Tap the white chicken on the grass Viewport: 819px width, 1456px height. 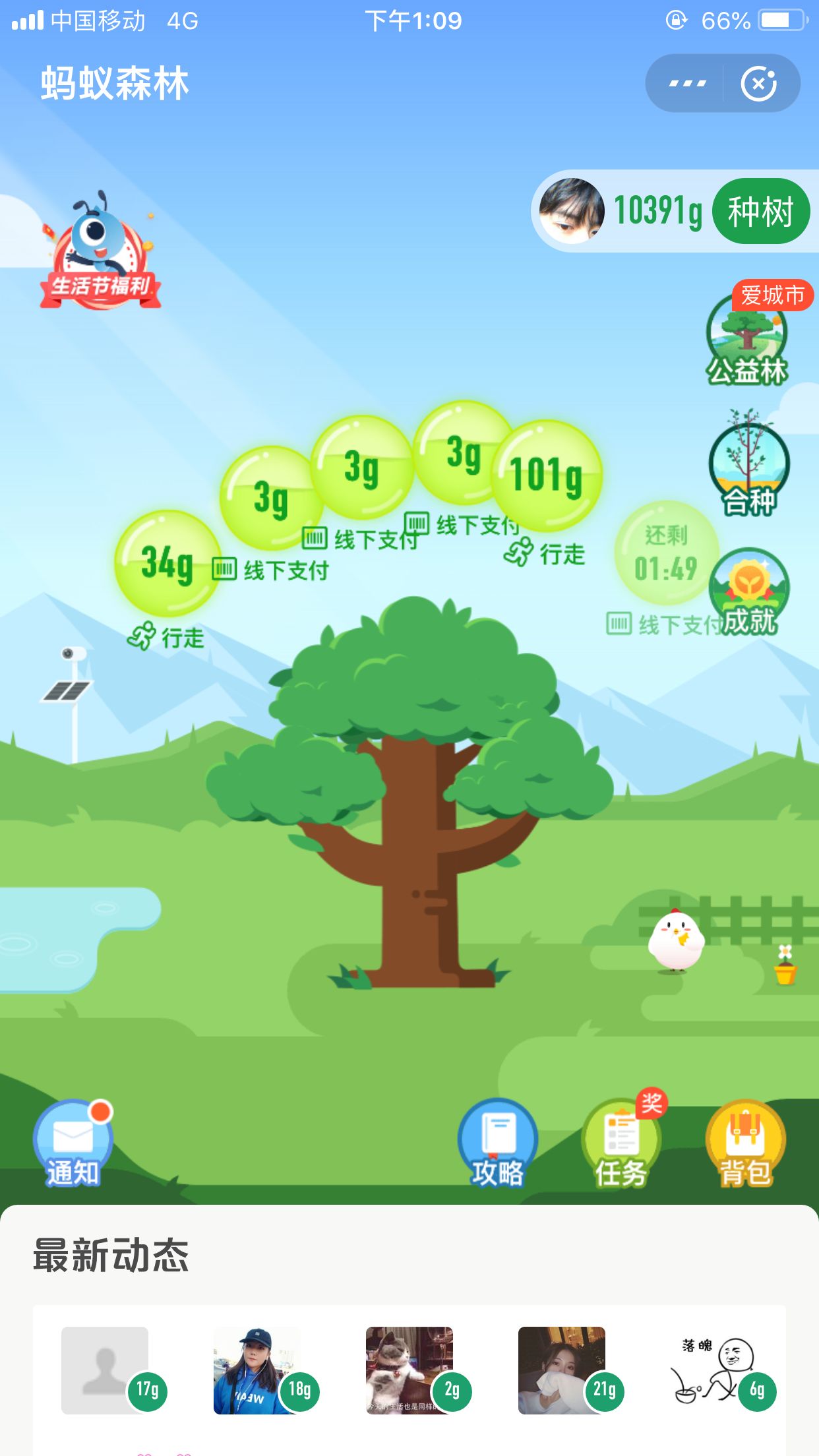(x=676, y=940)
